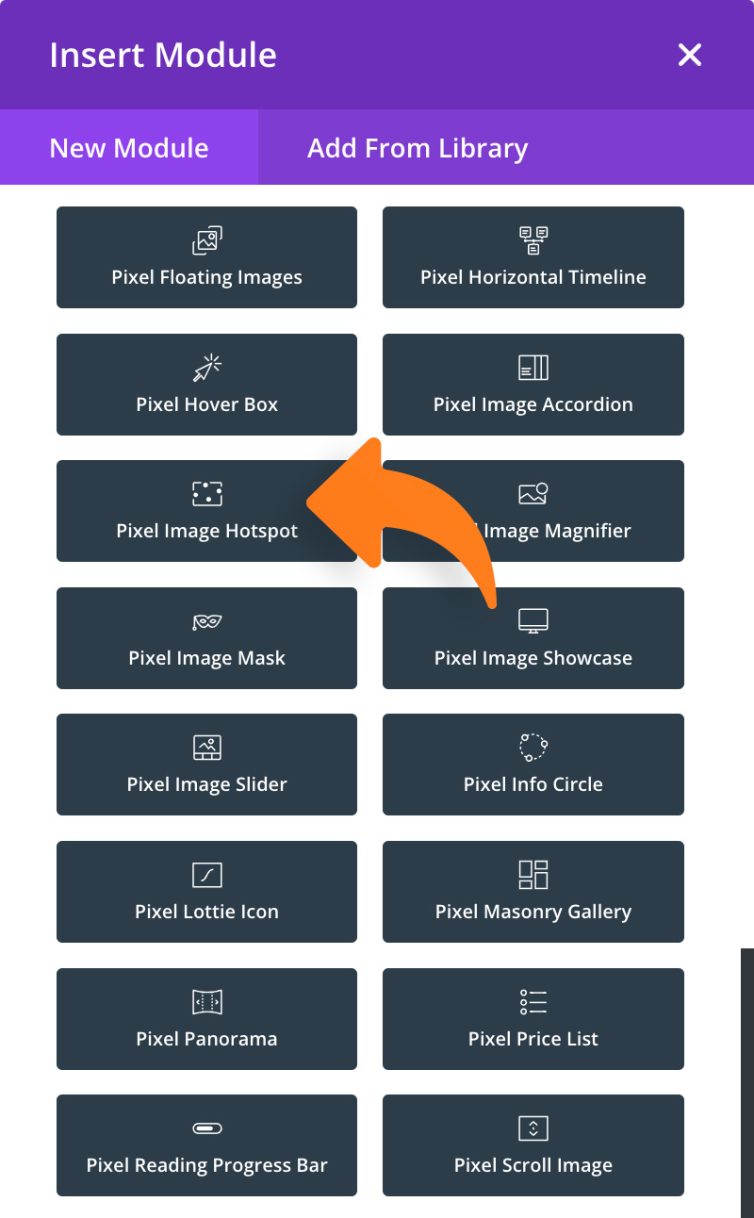
Task: Click the Pixel Hover Box magic wand icon
Action: click(x=207, y=366)
